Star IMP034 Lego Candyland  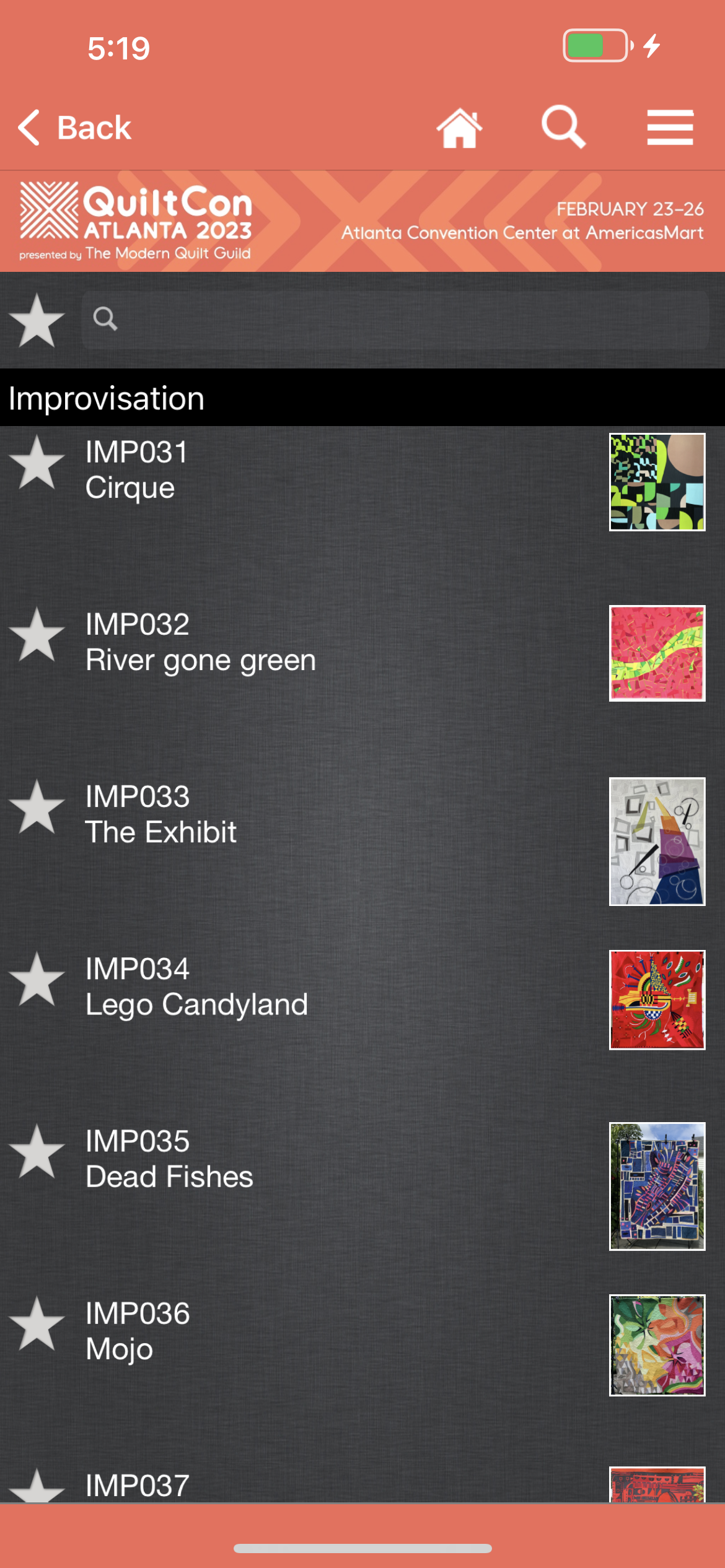37,979
